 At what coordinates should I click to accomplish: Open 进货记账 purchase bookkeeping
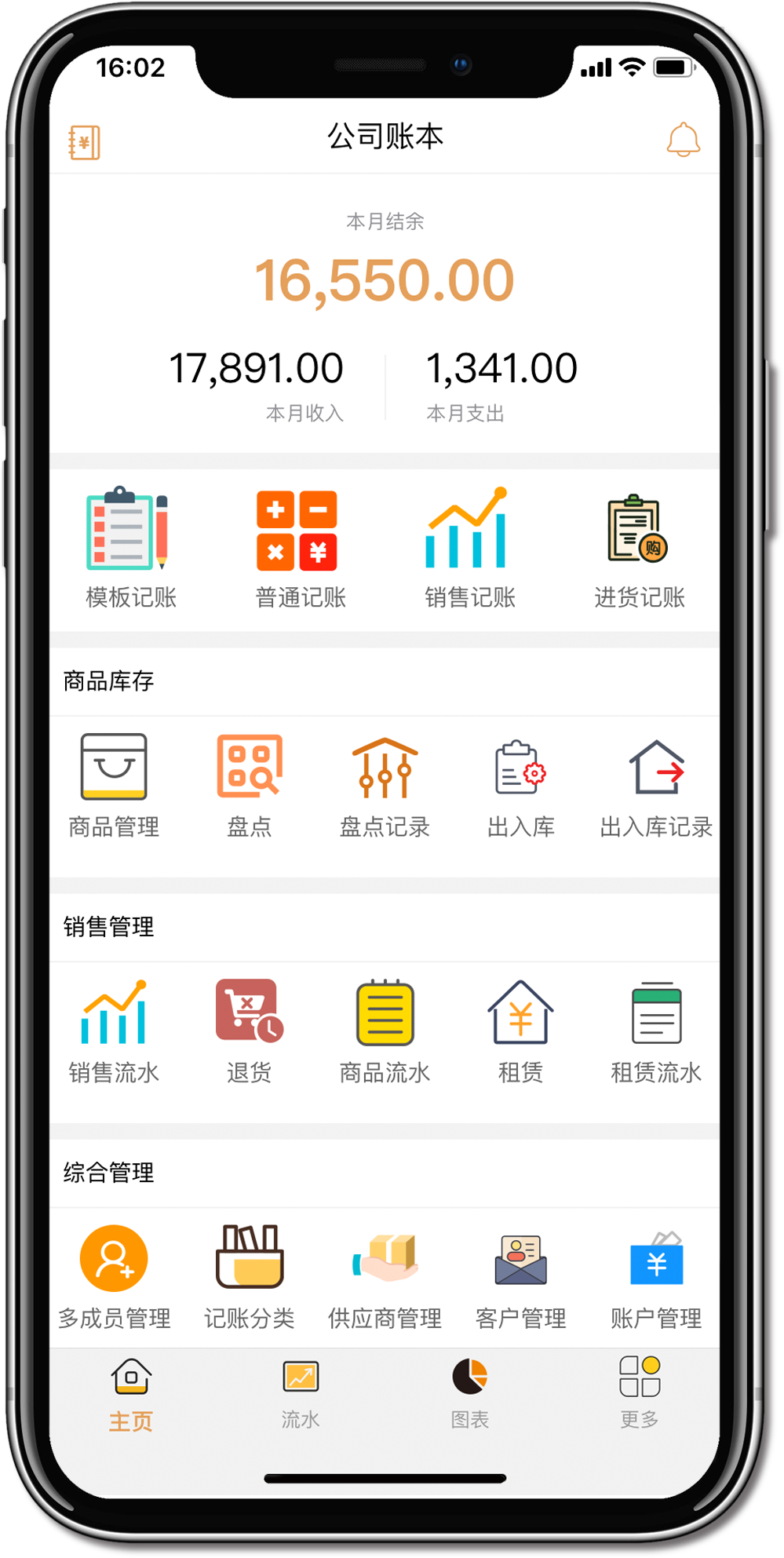tap(639, 547)
